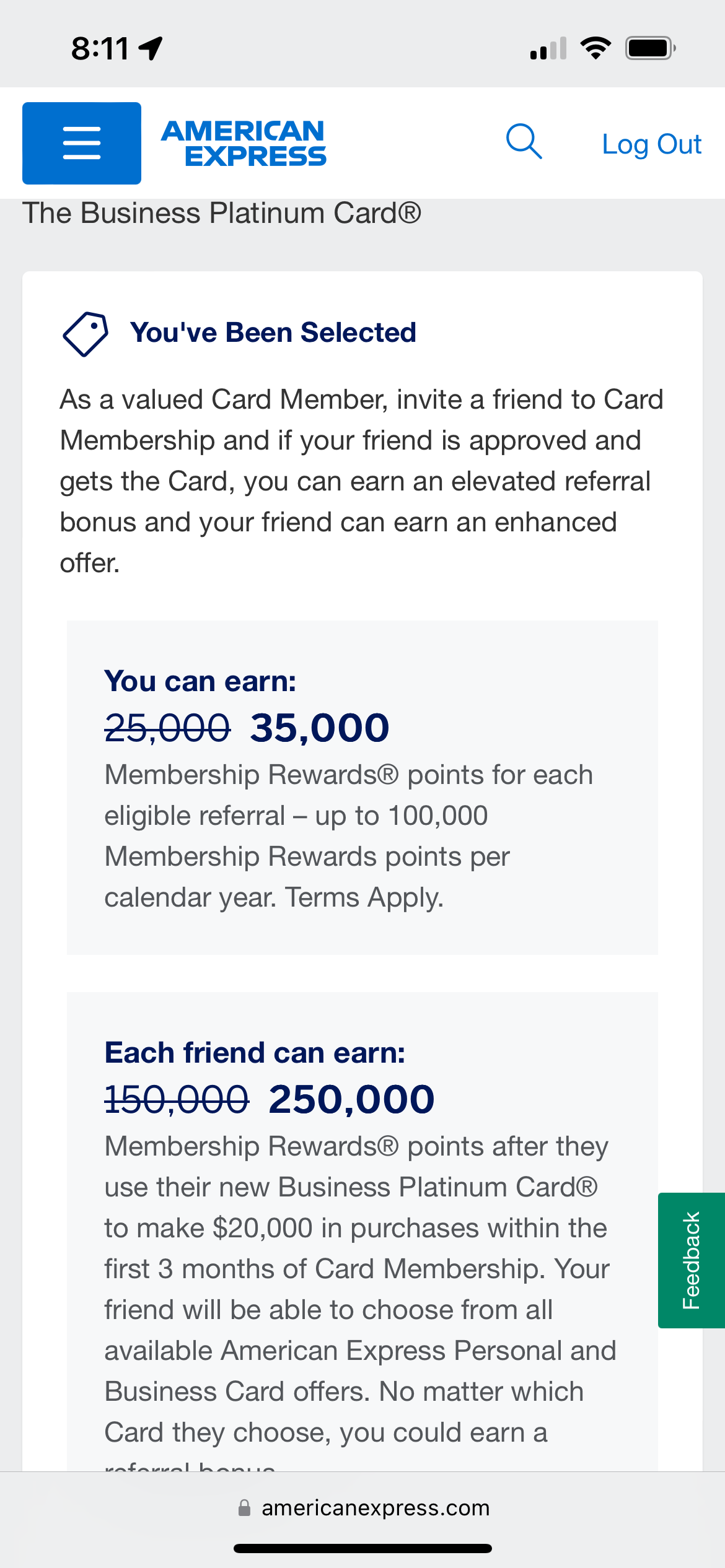Open the hamburger navigation menu
Image resolution: width=725 pixels, height=1568 pixels.
82,143
